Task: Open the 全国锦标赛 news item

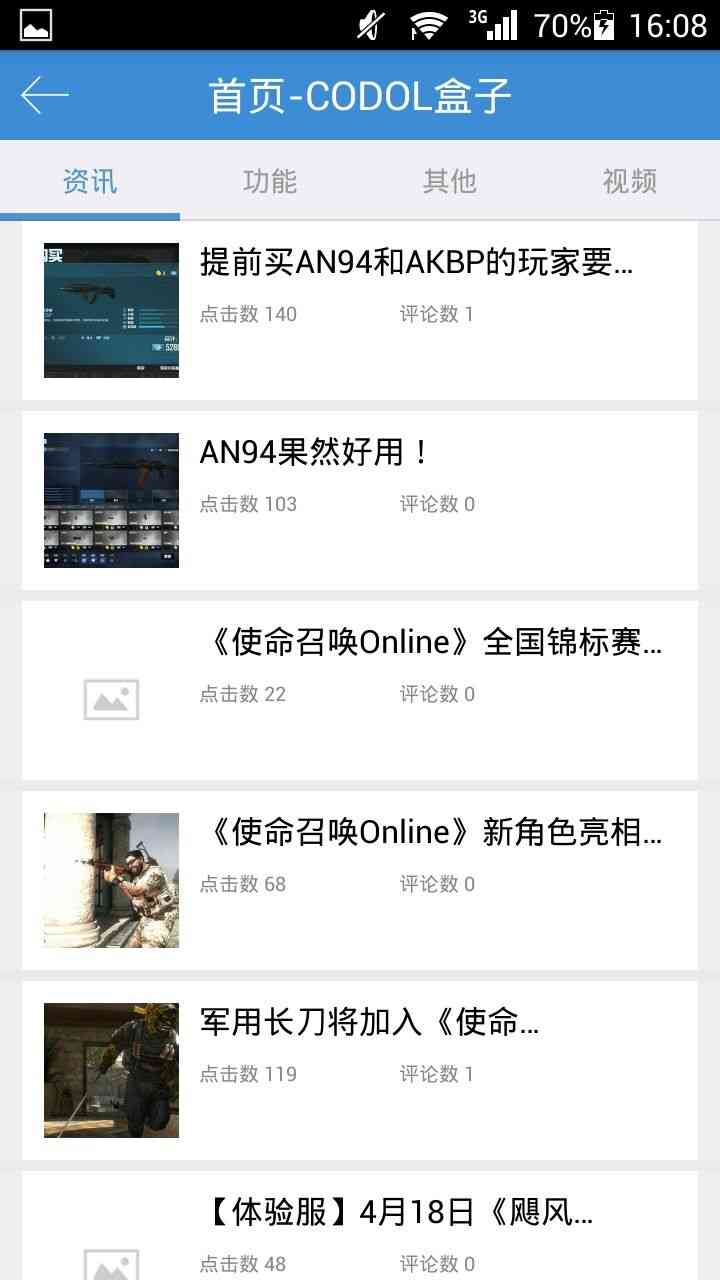Action: 432,643
